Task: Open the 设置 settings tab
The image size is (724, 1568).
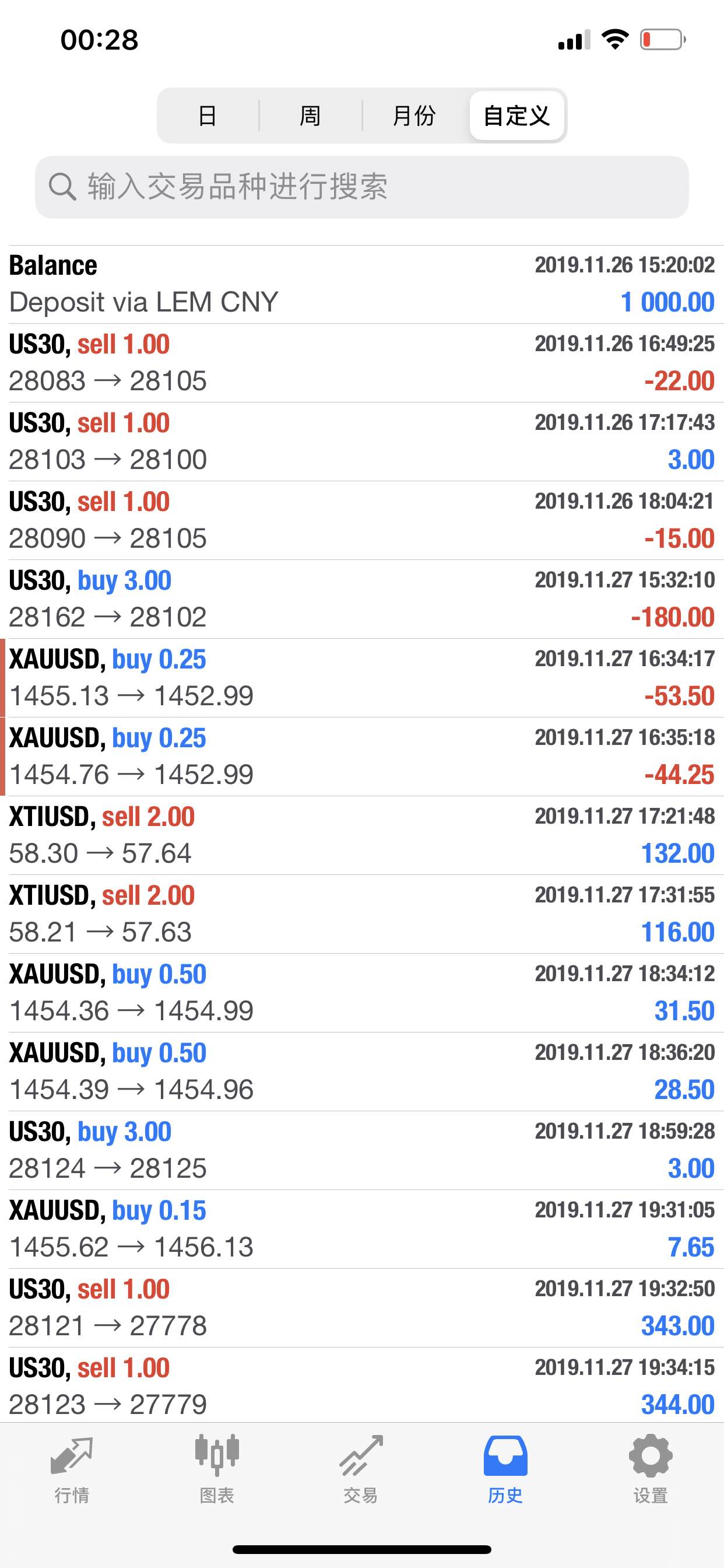Action: coord(651,1469)
